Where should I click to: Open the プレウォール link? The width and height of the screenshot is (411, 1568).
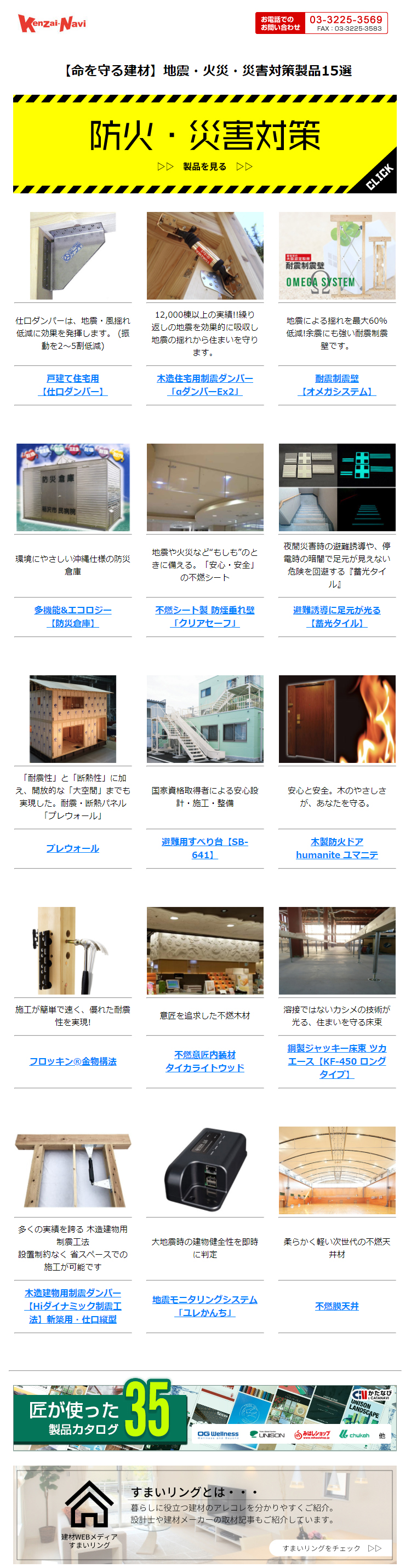tap(72, 848)
